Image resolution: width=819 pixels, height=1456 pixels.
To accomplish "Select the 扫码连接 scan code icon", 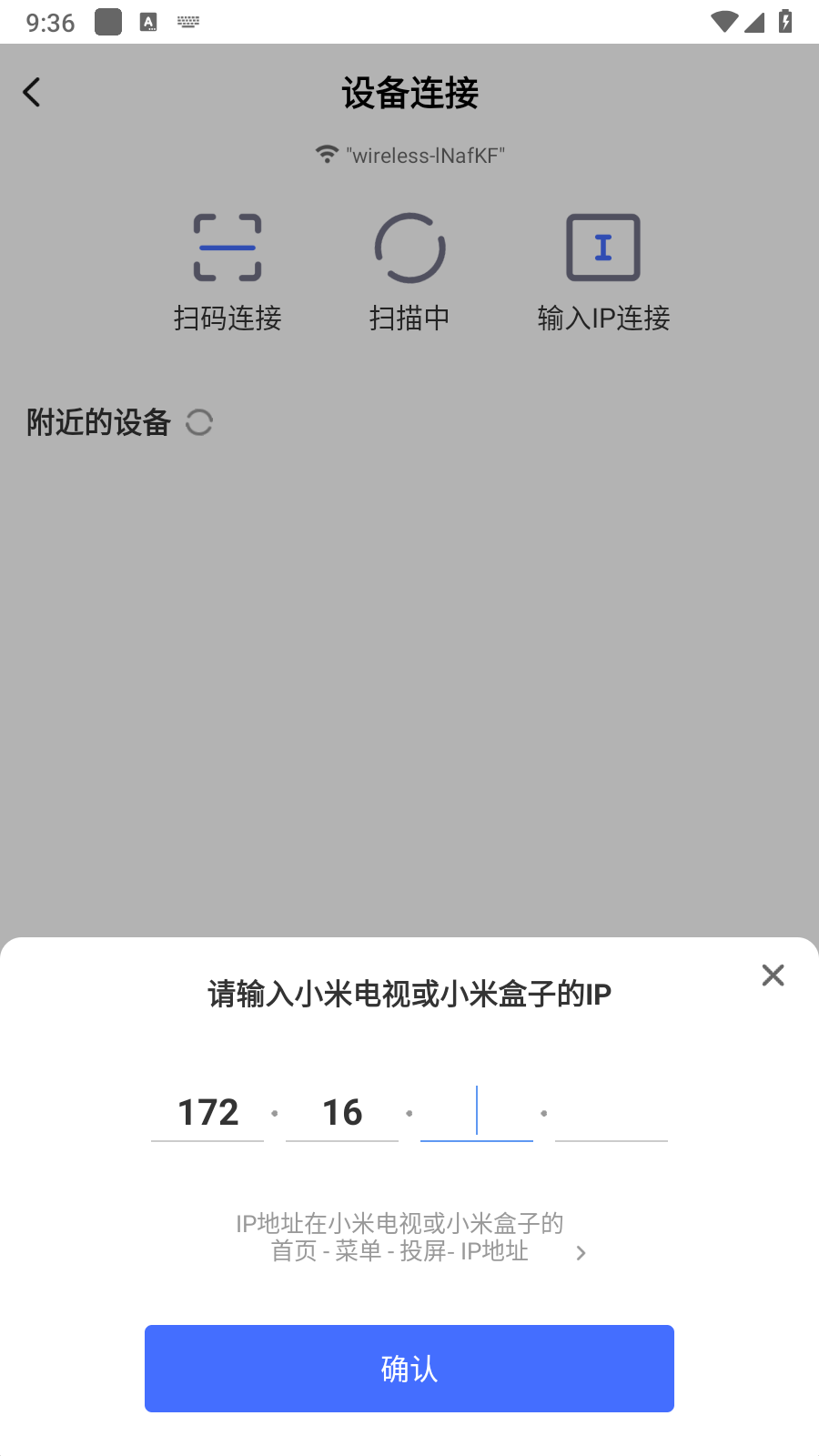I will point(227,247).
